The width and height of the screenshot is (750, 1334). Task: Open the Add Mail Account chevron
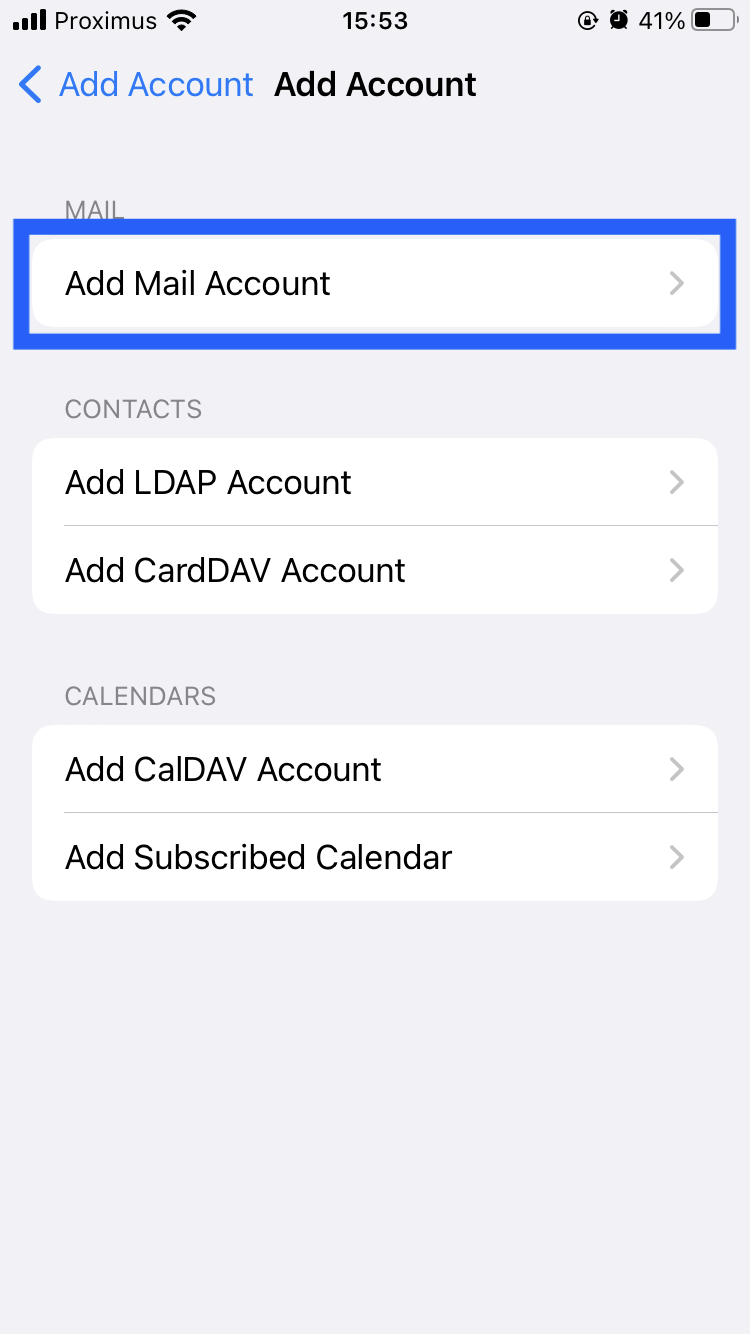pos(678,283)
